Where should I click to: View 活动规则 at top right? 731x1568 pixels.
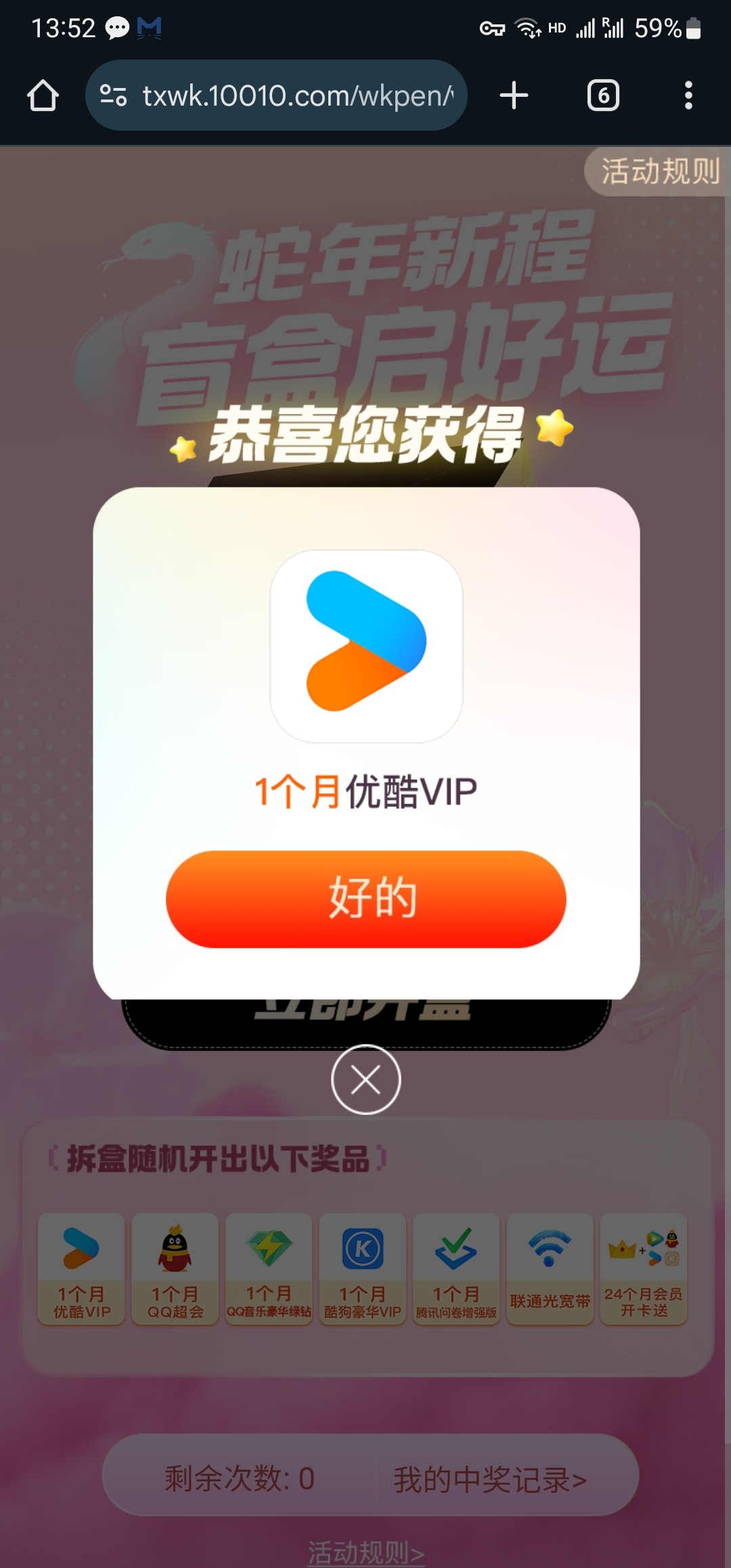(659, 171)
